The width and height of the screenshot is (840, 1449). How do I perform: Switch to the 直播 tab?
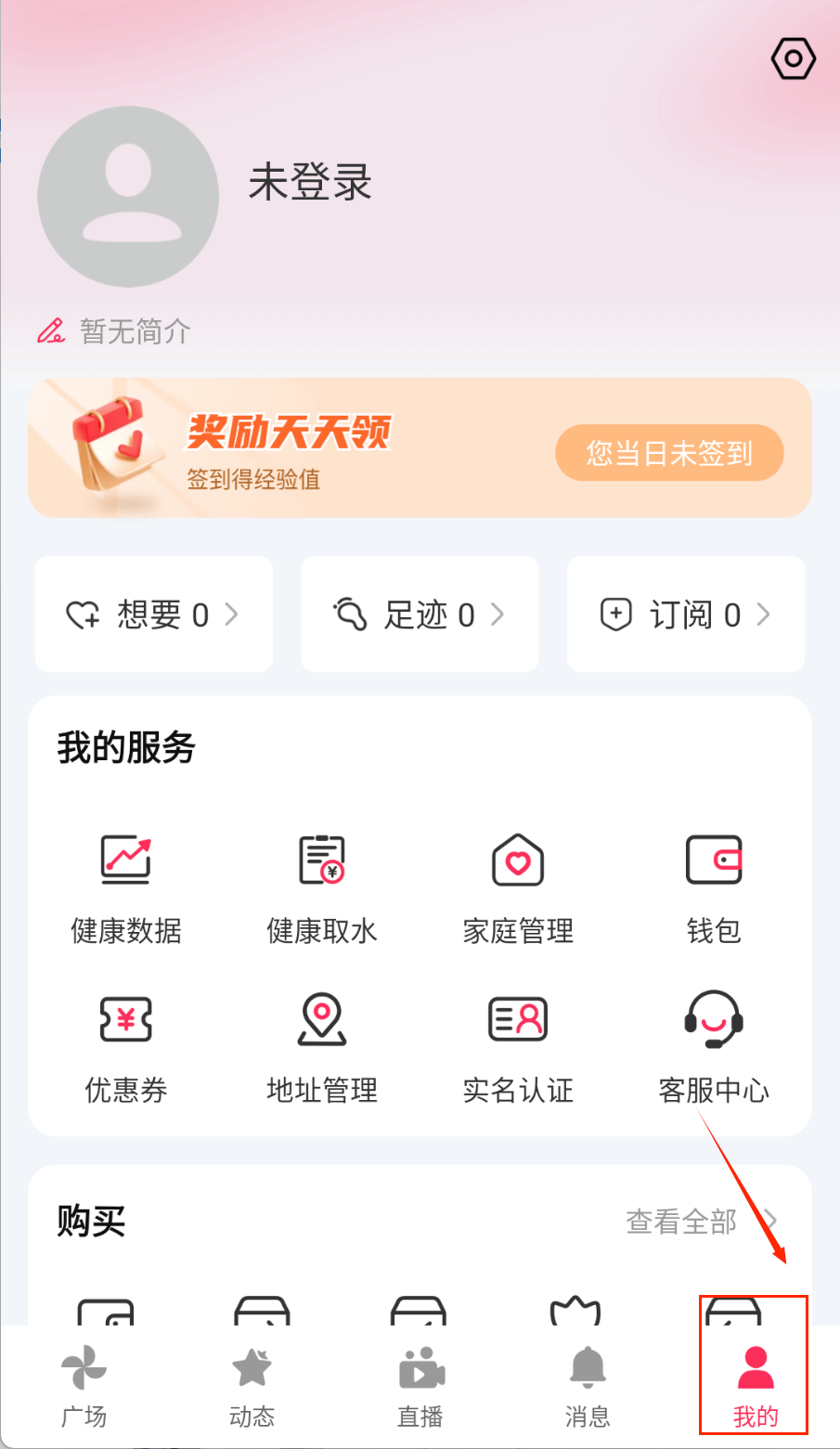pos(420,1387)
